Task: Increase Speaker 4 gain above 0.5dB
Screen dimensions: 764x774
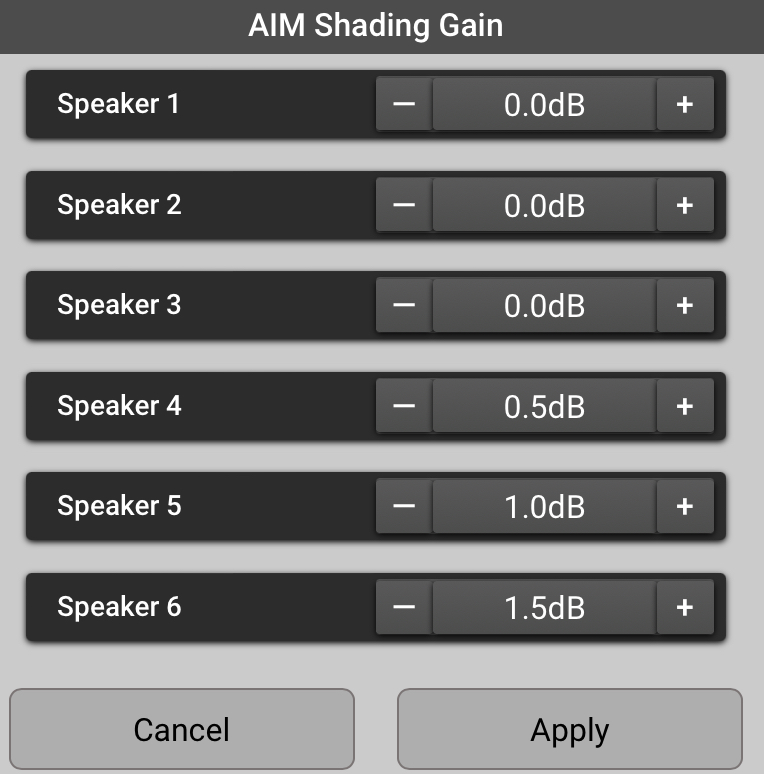Action: pos(685,406)
